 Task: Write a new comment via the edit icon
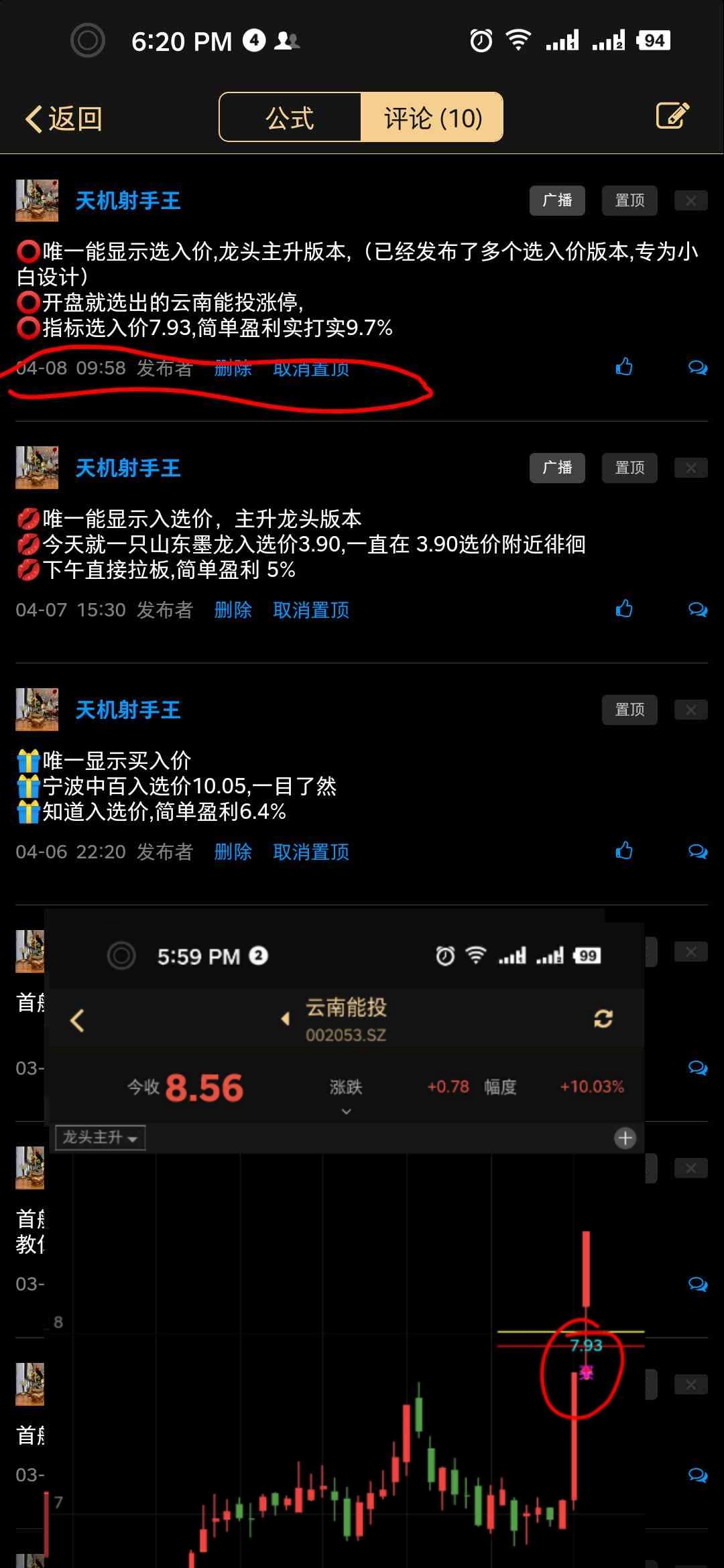(x=672, y=117)
